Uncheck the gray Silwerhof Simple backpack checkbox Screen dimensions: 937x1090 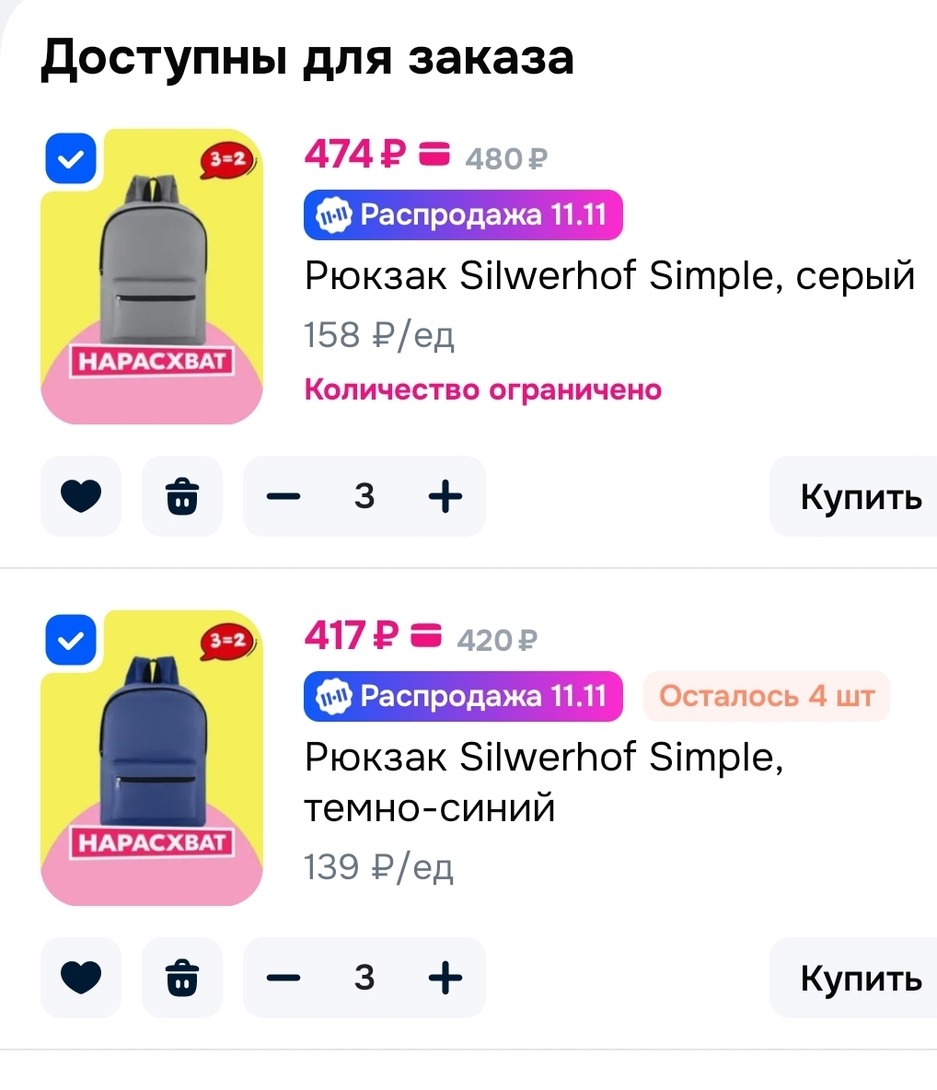click(70, 158)
